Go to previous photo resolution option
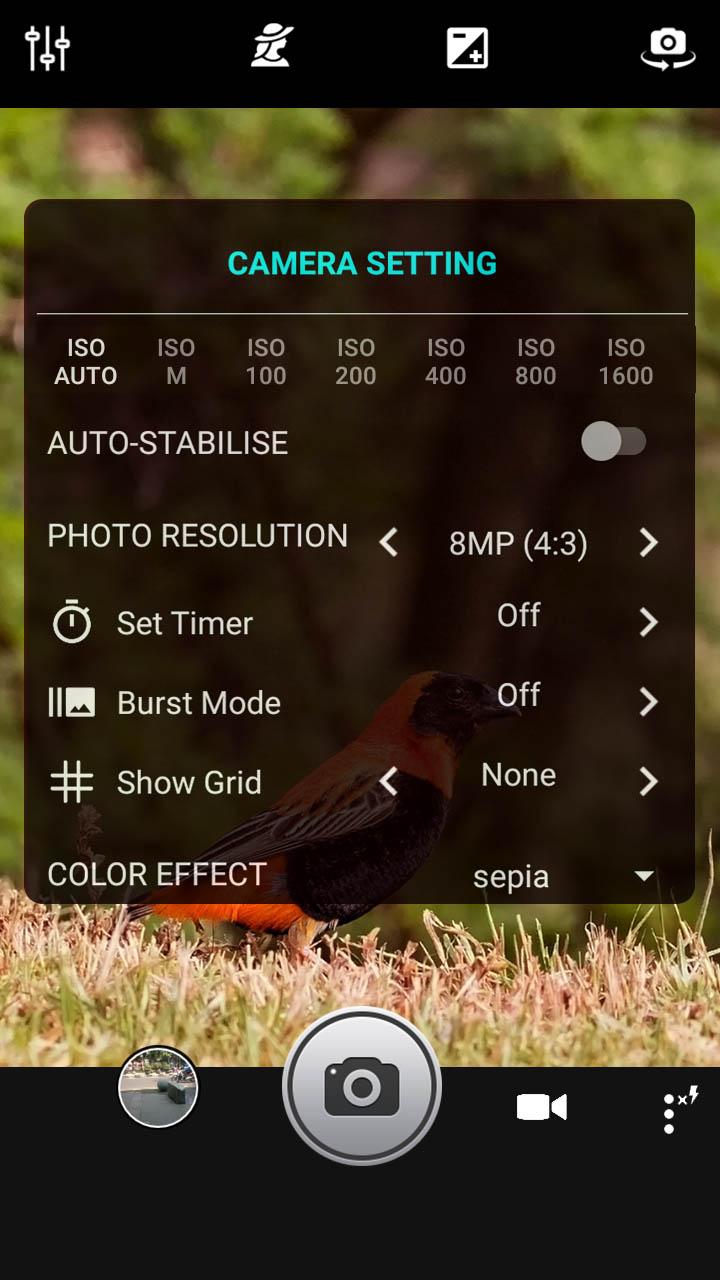The image size is (720, 1280). point(389,543)
